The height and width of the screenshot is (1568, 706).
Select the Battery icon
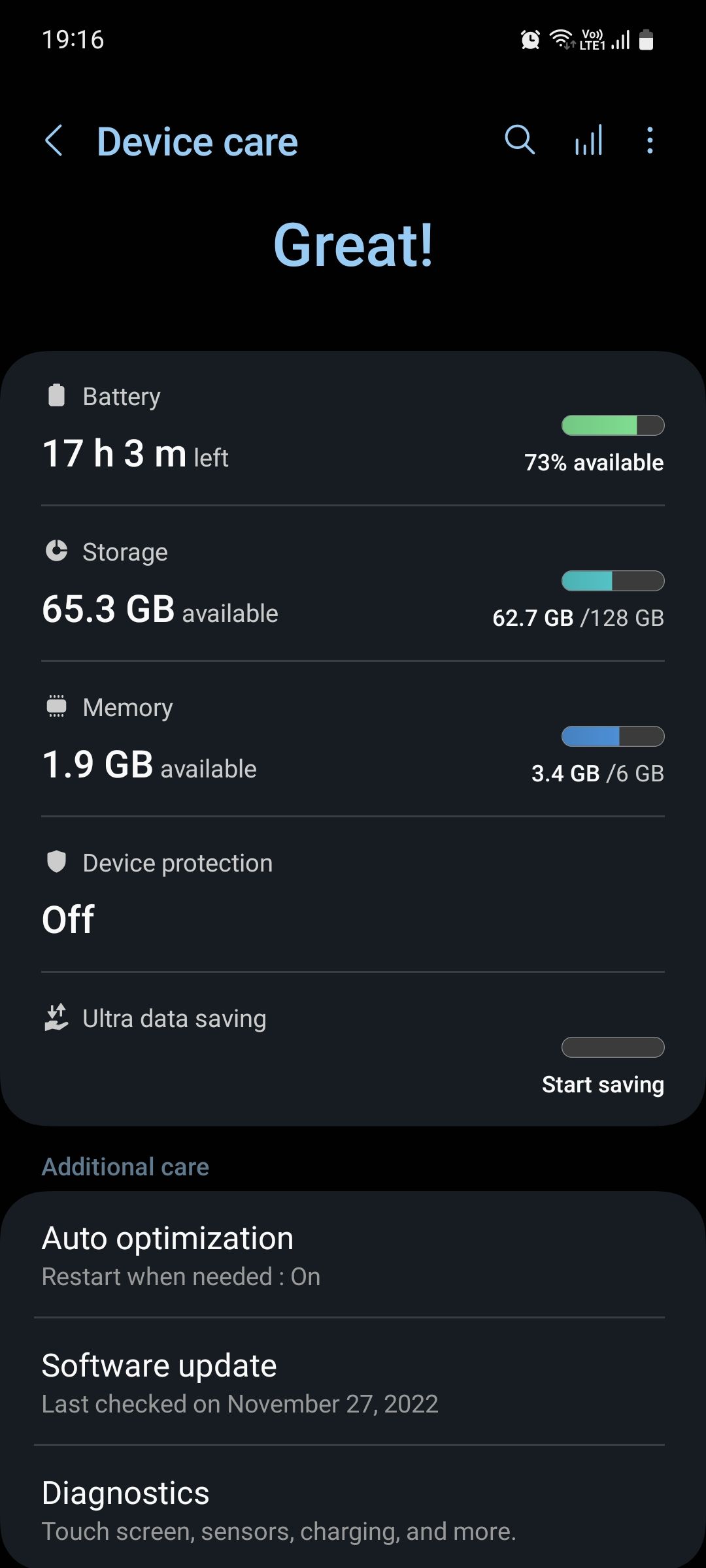pyautogui.click(x=56, y=395)
